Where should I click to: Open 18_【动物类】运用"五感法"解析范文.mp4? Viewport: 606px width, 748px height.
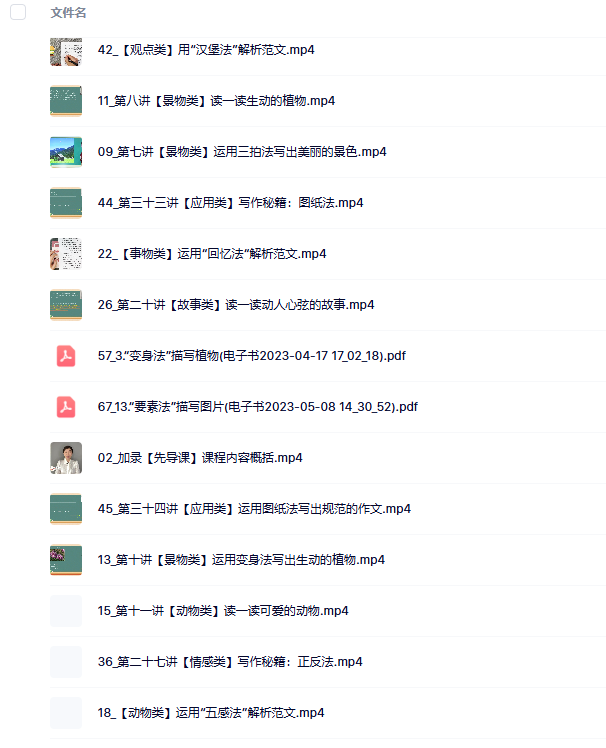[x=211, y=713]
